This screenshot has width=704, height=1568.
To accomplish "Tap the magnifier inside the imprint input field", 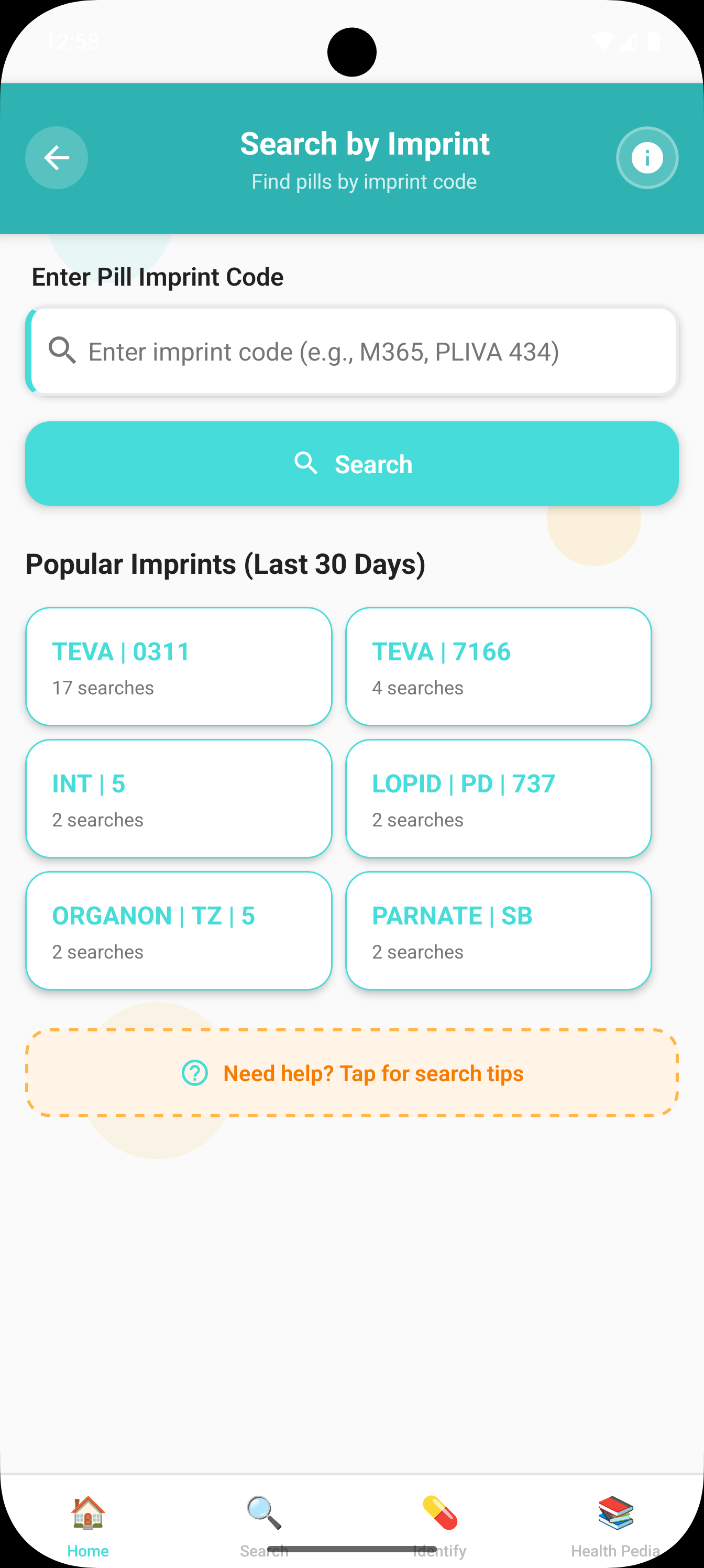I will point(62,351).
